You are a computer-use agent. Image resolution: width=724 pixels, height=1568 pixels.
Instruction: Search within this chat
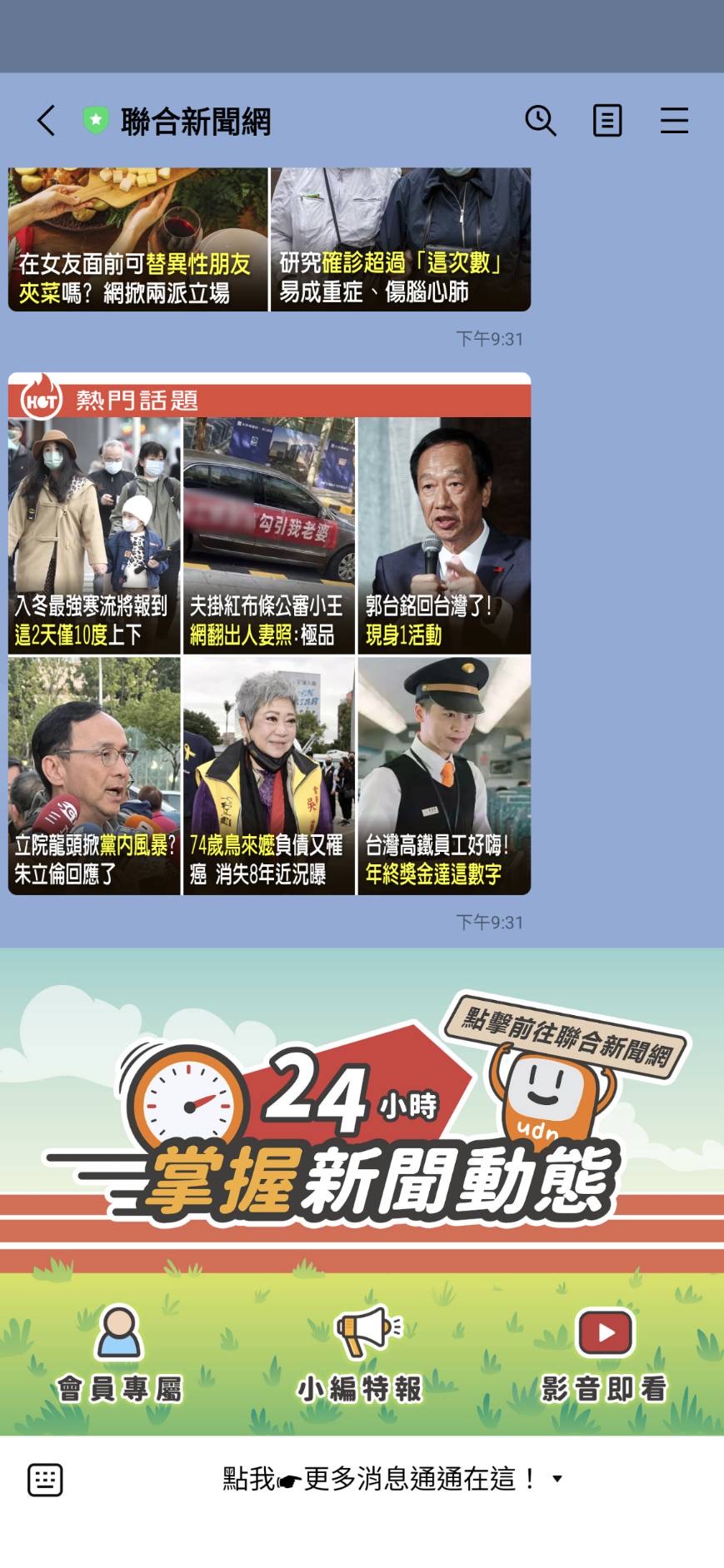pyautogui.click(x=540, y=121)
